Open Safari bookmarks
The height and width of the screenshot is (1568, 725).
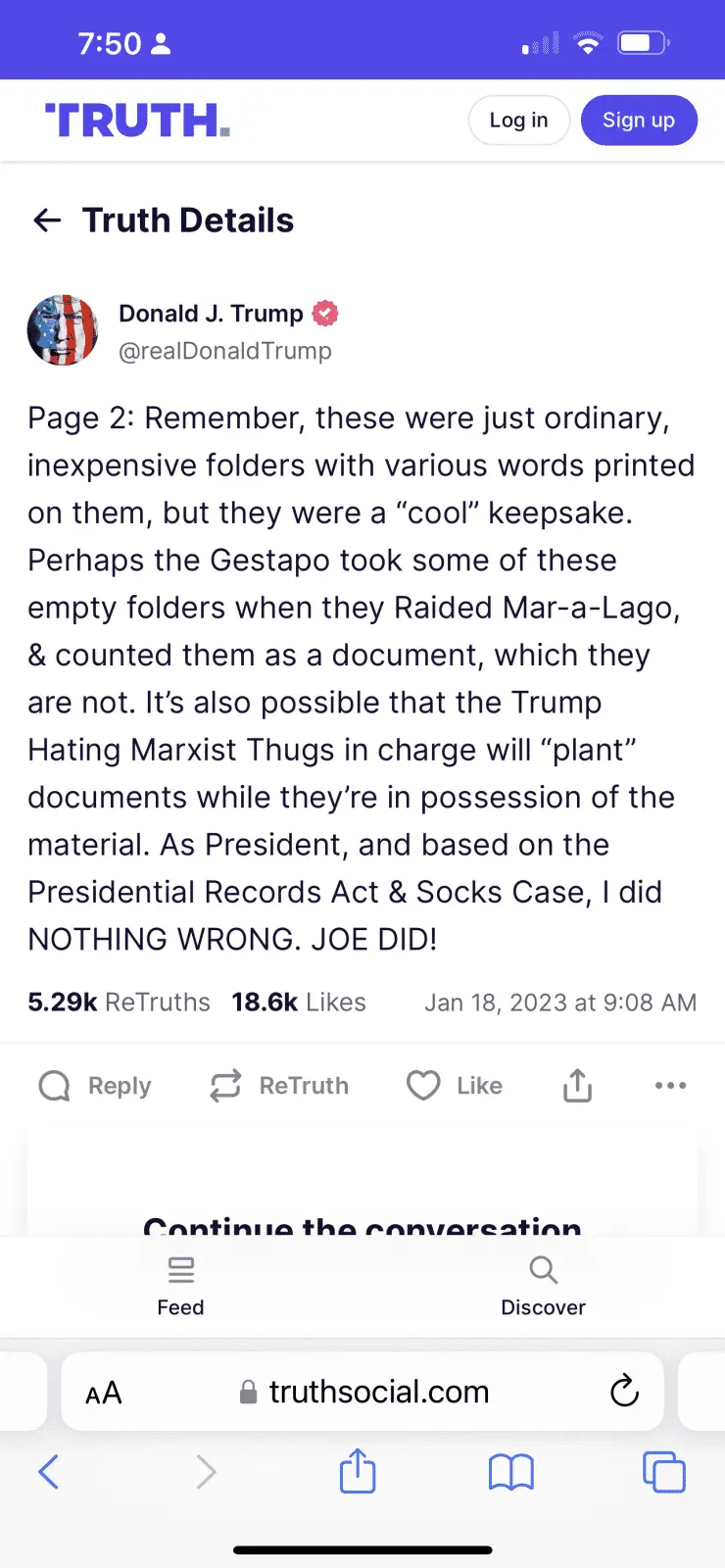[510, 1472]
